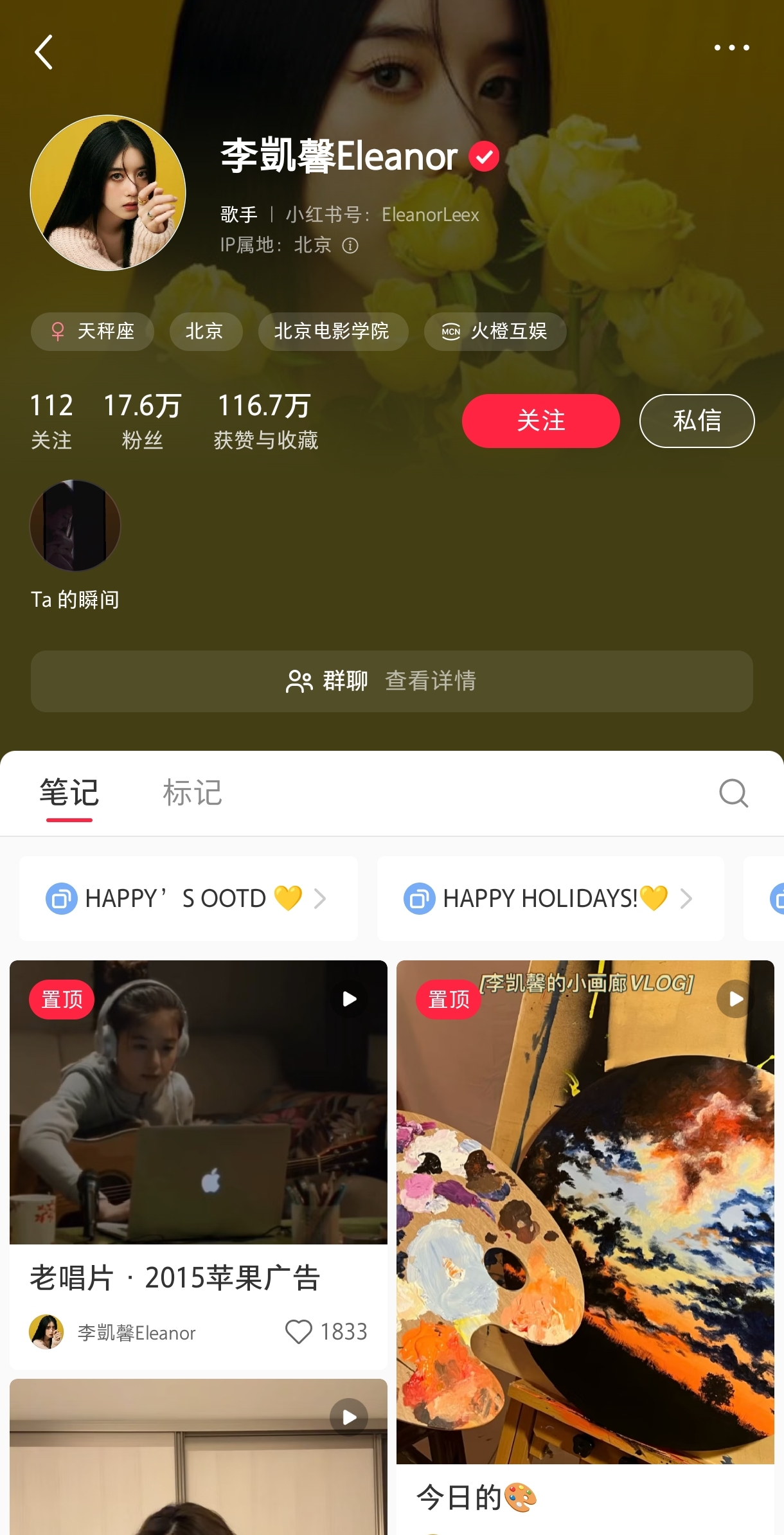Image resolution: width=784 pixels, height=1535 pixels.
Task: View the 17.6万 粉丝 followers list
Action: click(x=142, y=421)
